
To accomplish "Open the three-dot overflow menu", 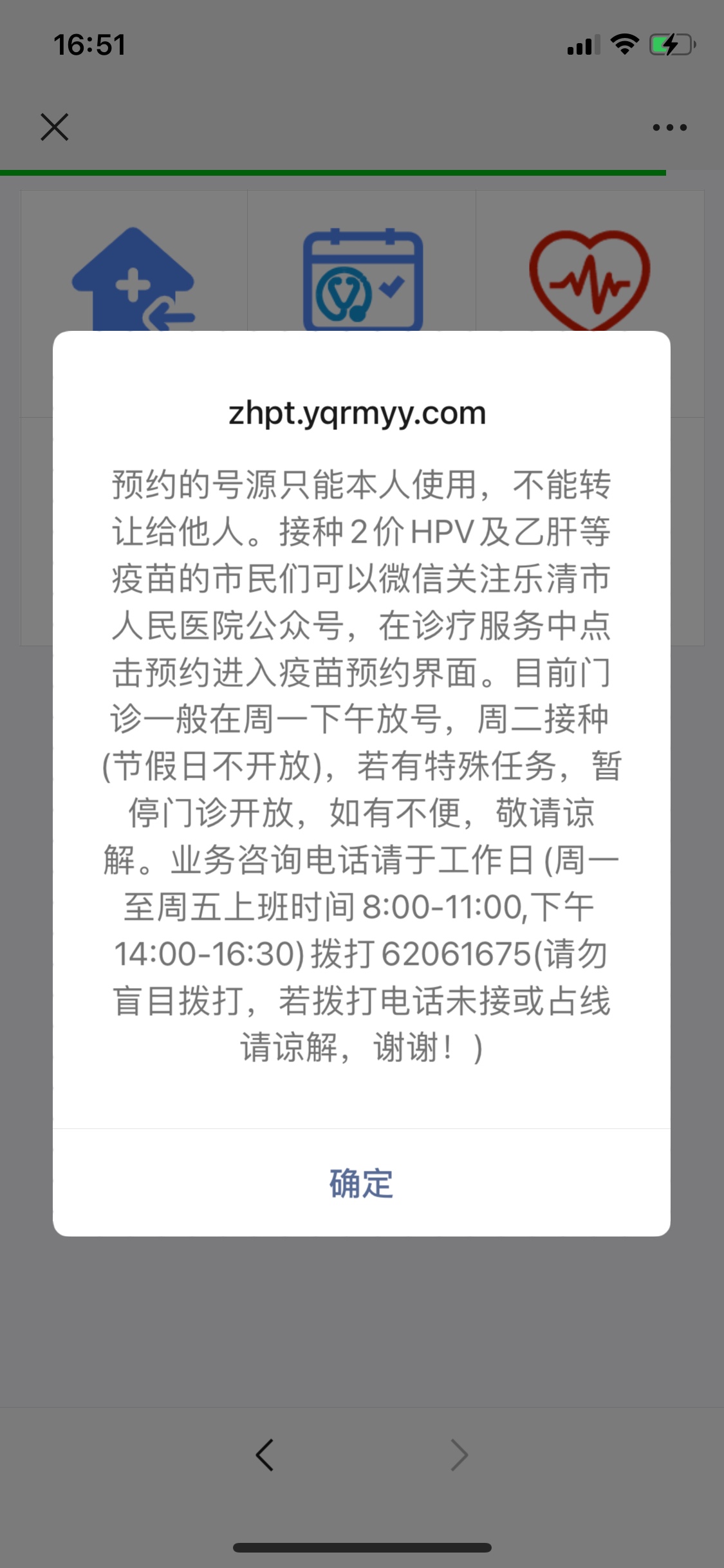I will tap(669, 127).
